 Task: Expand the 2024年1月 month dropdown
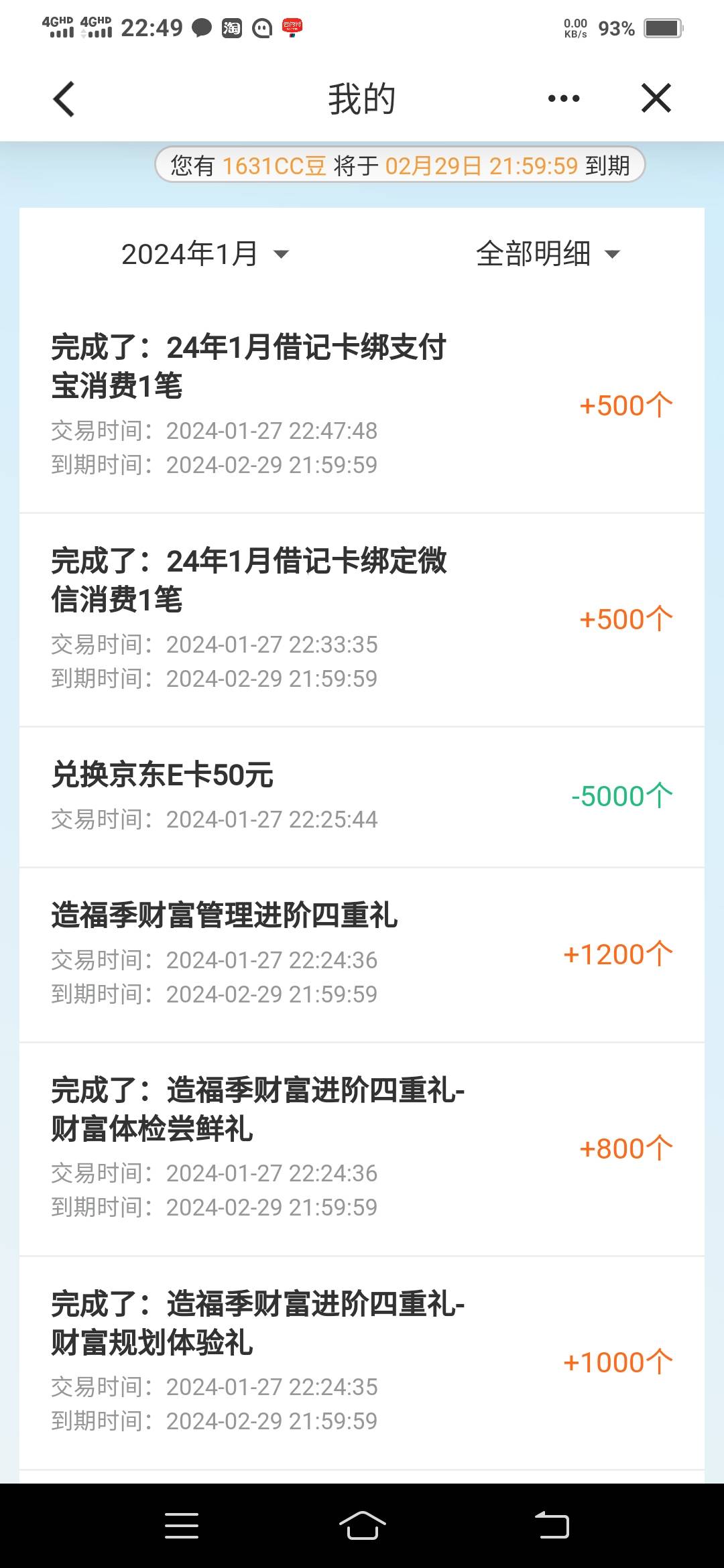tap(205, 254)
